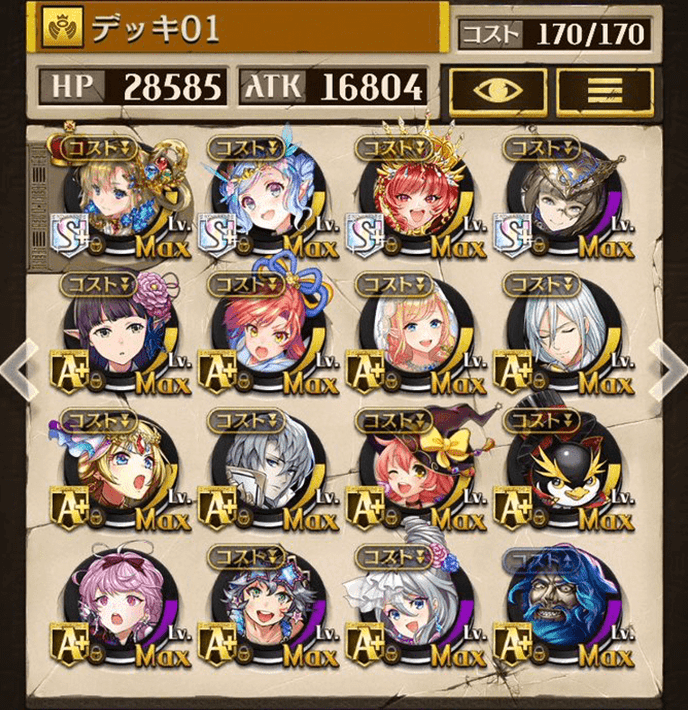Open the list menu button
Image resolution: width=688 pixels, height=710 pixels.
coord(604,89)
